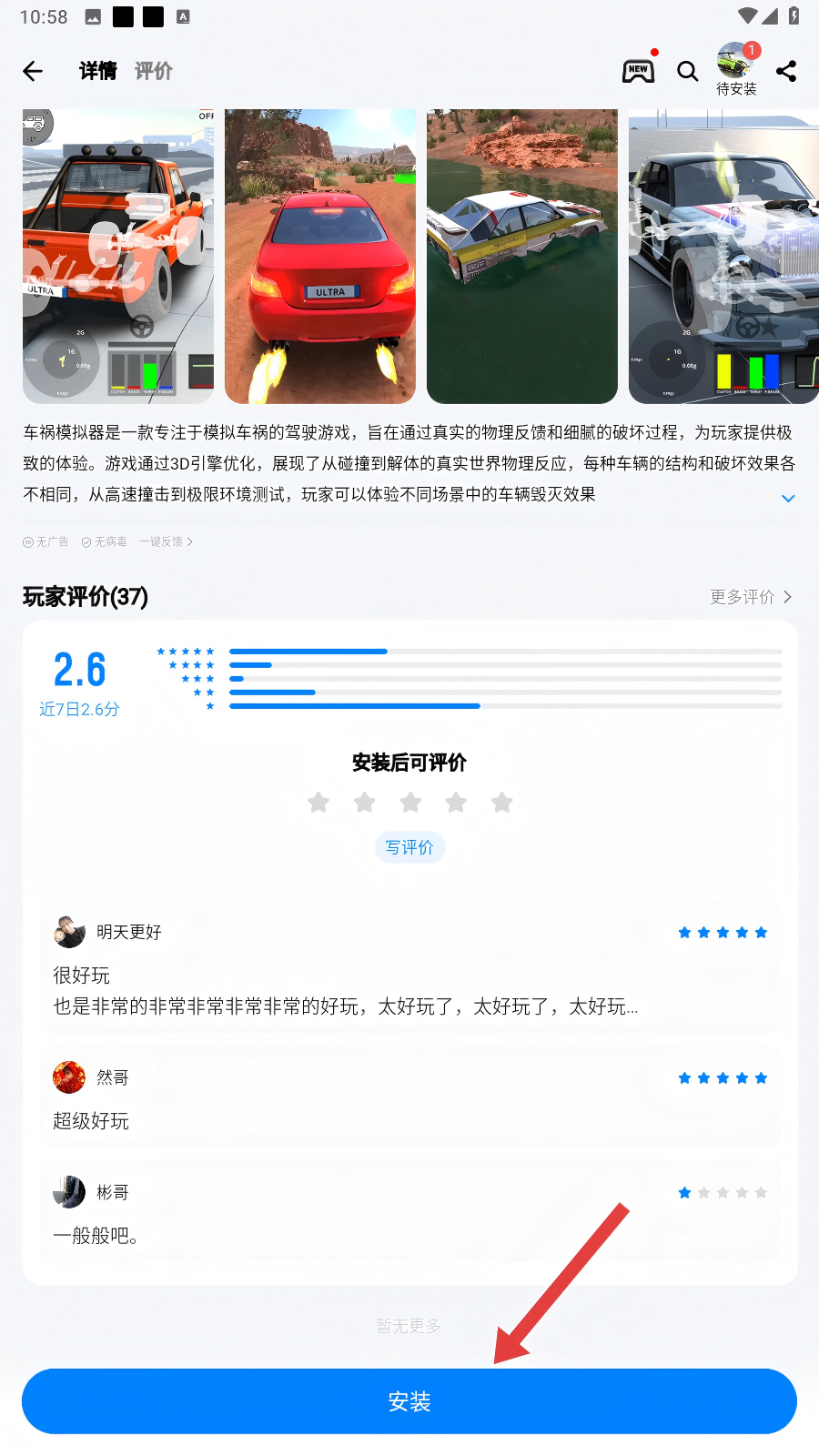Tap 写评价 to write a review
This screenshot has width=819, height=1456.
click(409, 847)
